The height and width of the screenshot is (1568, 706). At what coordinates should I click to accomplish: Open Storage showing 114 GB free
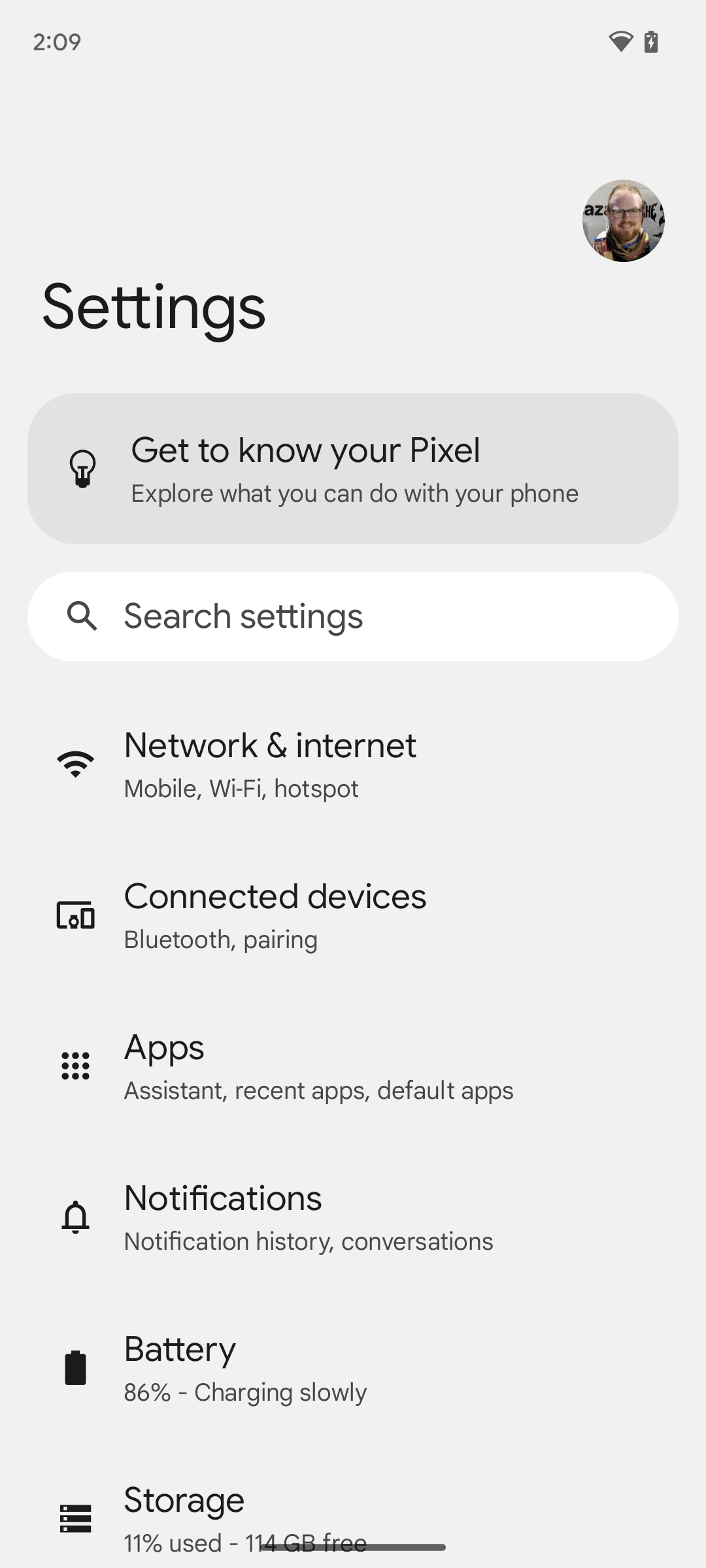tap(353, 1518)
